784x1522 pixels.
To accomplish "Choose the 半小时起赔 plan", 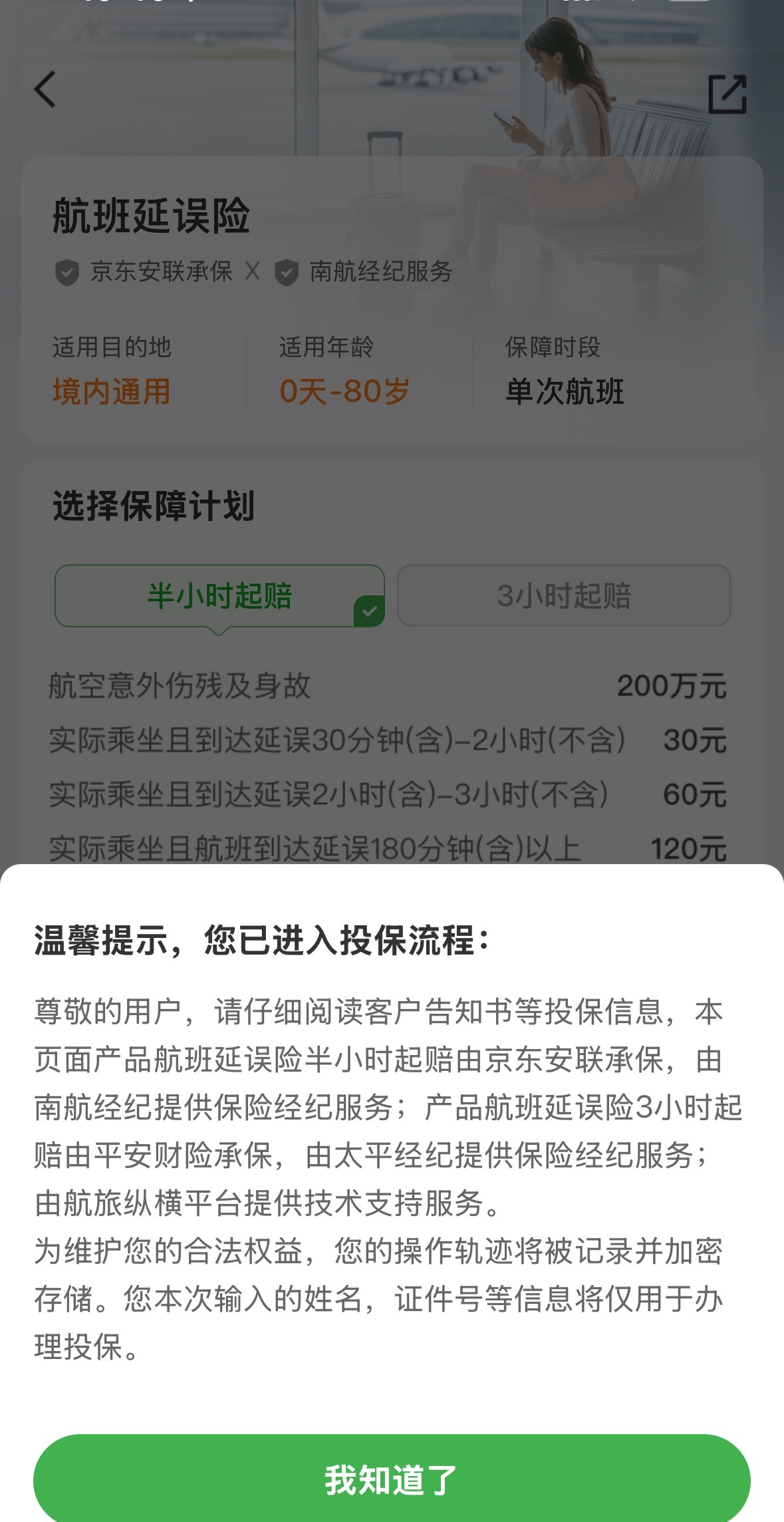I will (219, 595).
